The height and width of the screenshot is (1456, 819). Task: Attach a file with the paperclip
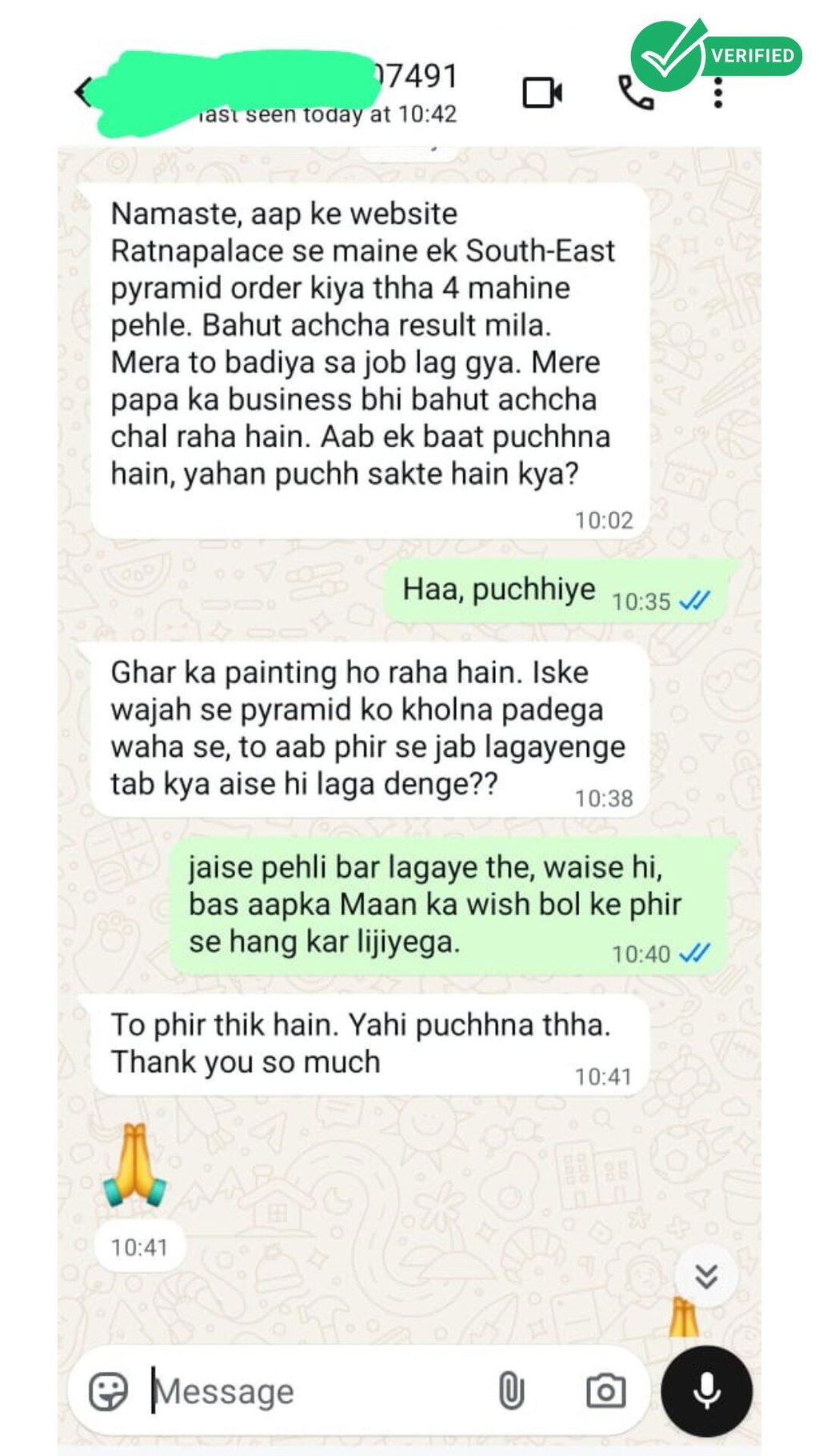click(511, 1390)
